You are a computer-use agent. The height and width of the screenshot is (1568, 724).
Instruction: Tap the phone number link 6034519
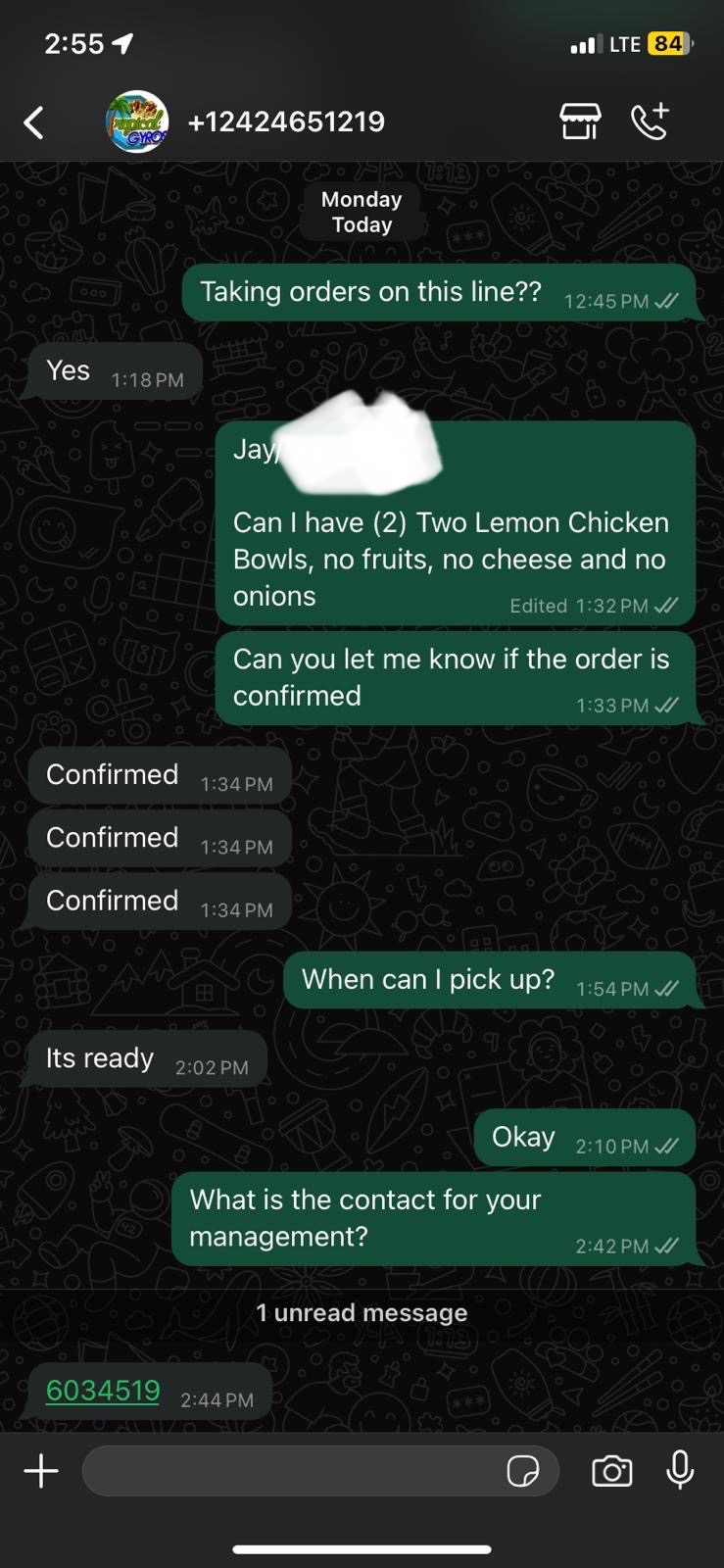(x=103, y=1391)
